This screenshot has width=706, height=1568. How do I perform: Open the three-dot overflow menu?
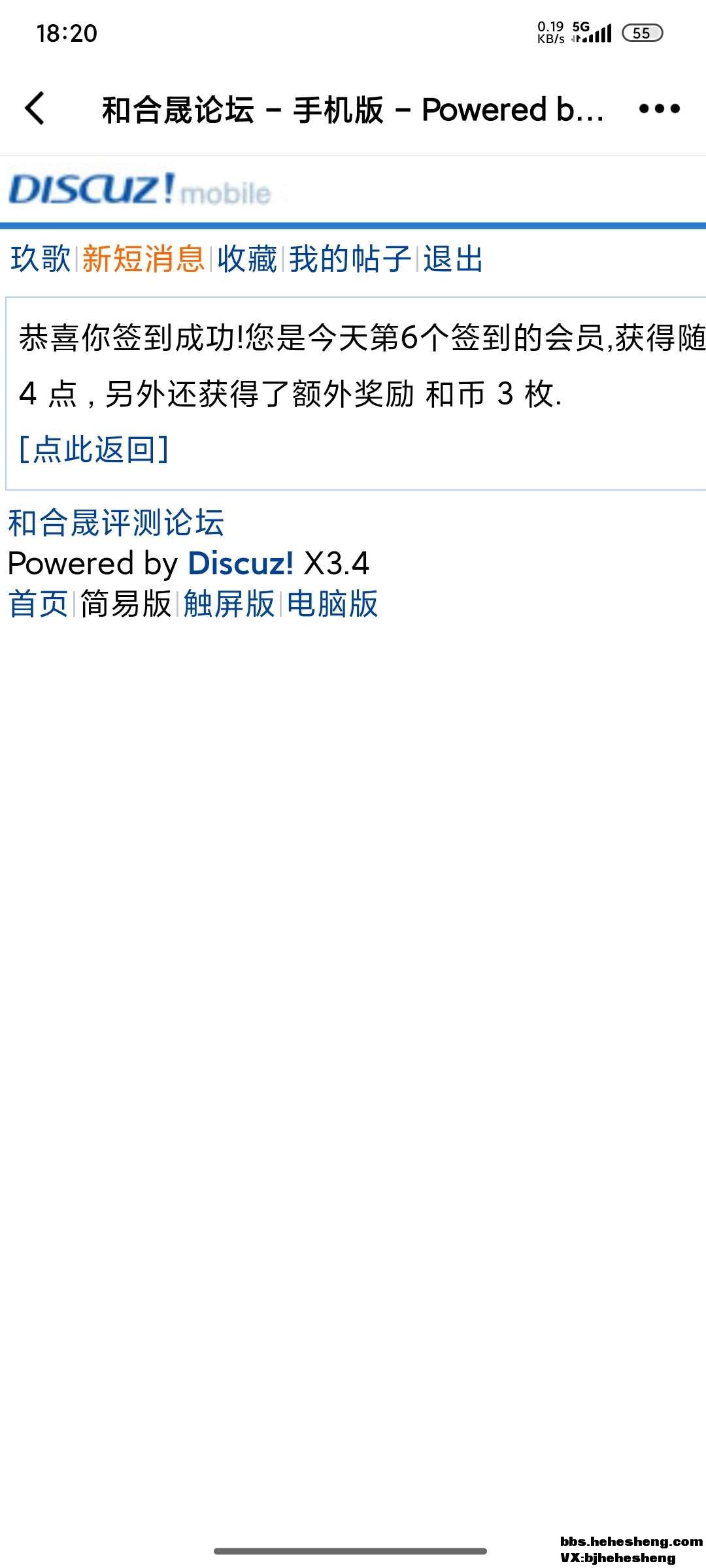point(659,109)
